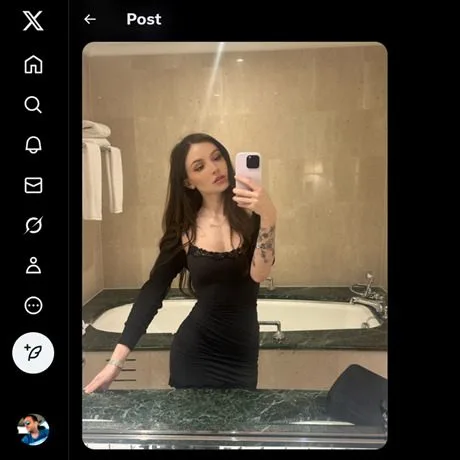Open the More options circle
This screenshot has height=460, width=460.
point(33,305)
